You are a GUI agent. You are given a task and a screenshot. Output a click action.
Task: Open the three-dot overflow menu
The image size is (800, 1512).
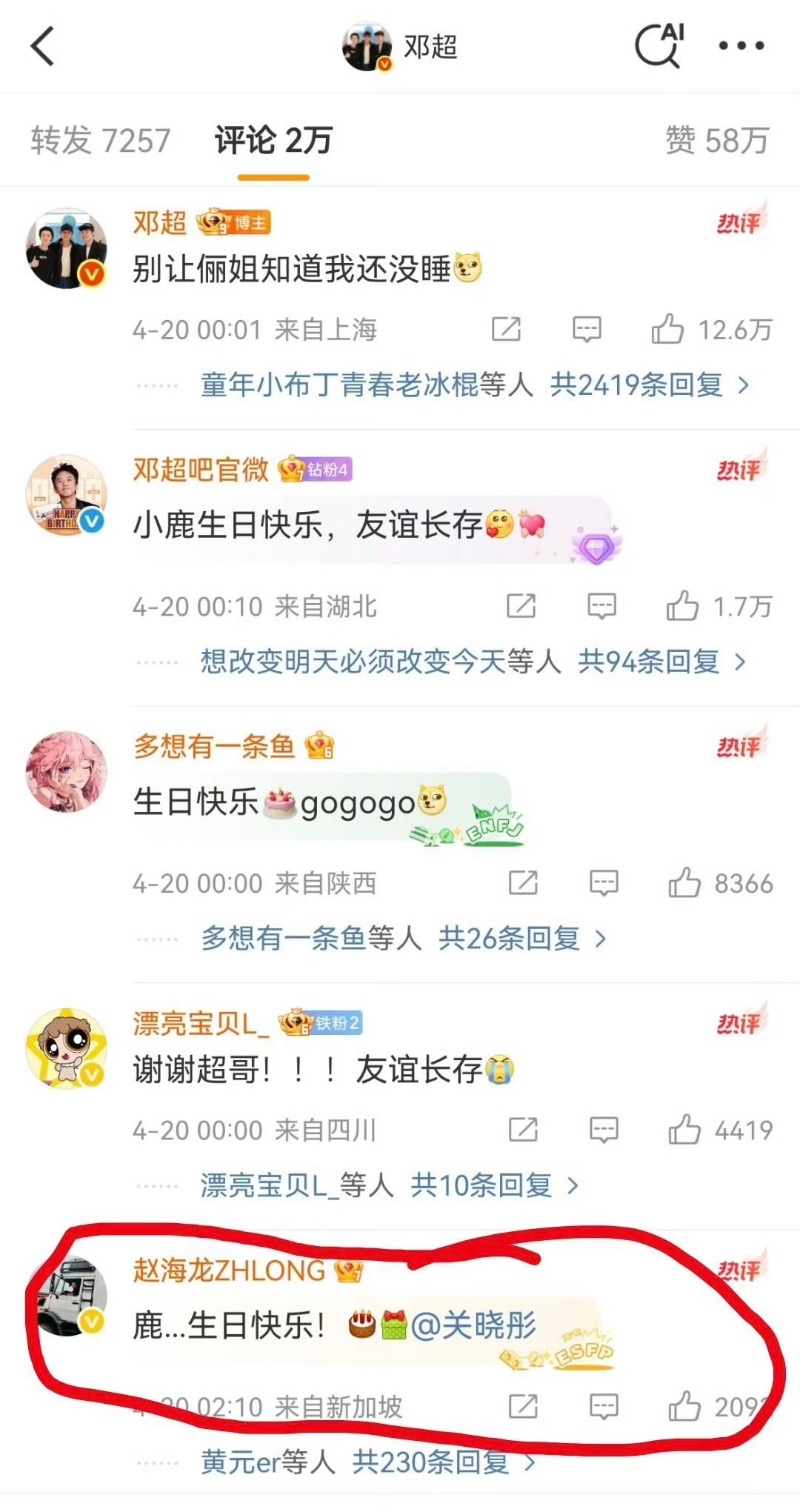741,47
